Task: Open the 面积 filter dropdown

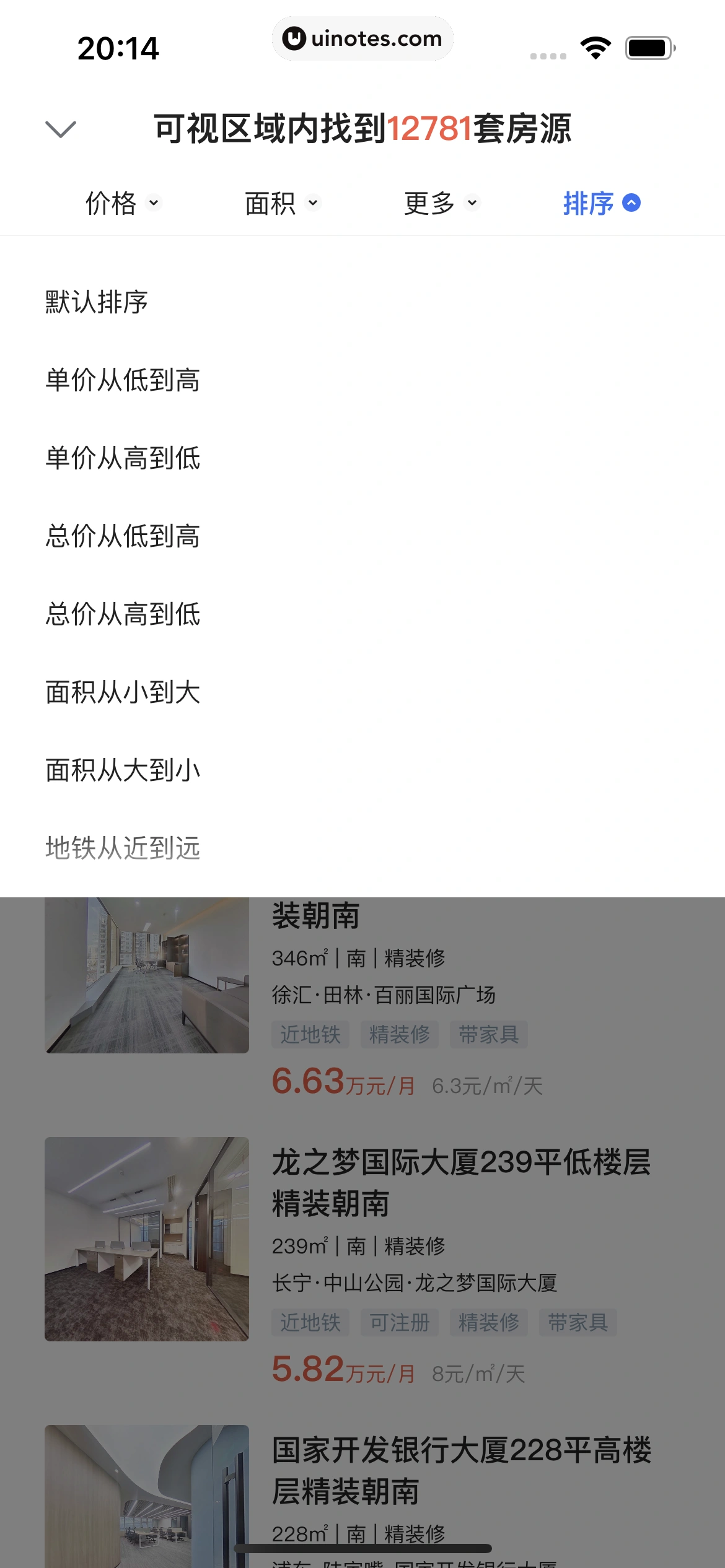Action: click(x=282, y=203)
